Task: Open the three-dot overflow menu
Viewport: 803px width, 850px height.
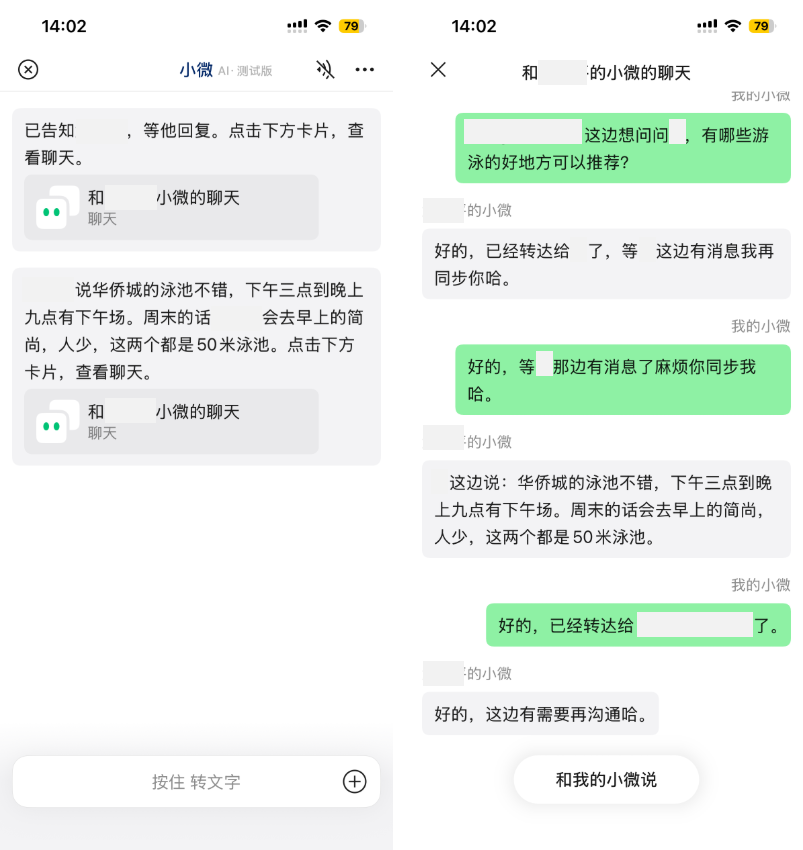Action: pos(364,69)
